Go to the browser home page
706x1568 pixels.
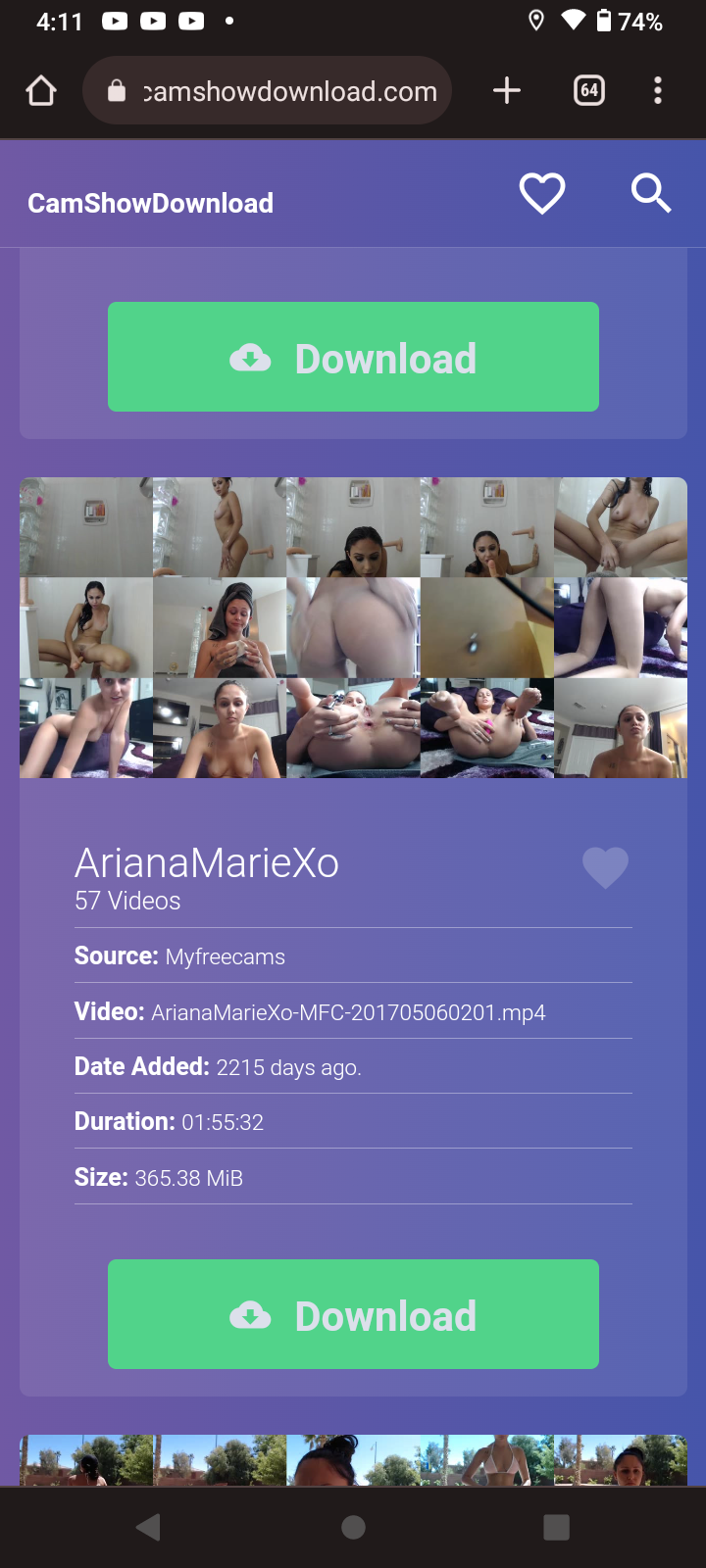point(41,91)
